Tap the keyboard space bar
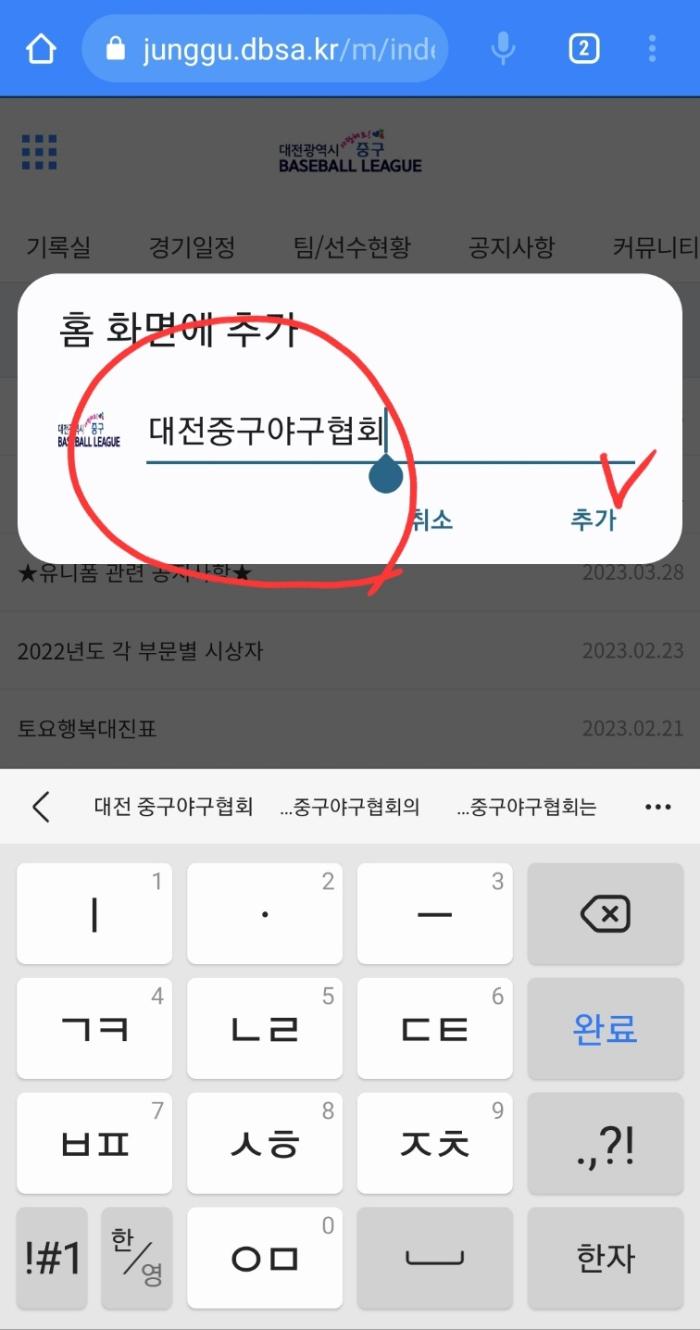Screen dimensions: 700x1330 pos(435,1258)
